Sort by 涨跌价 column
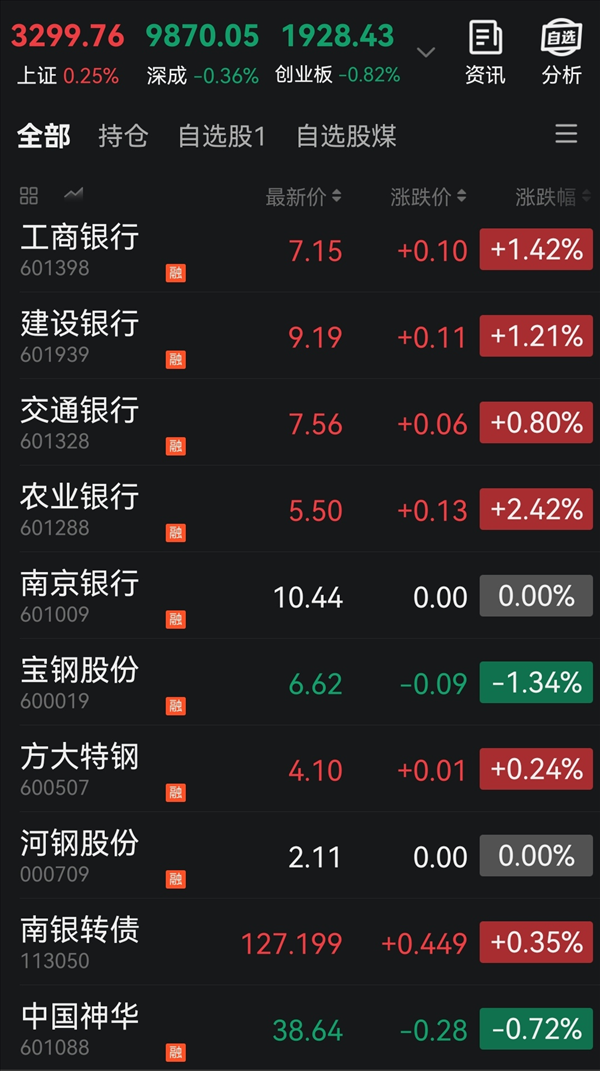 (428, 197)
